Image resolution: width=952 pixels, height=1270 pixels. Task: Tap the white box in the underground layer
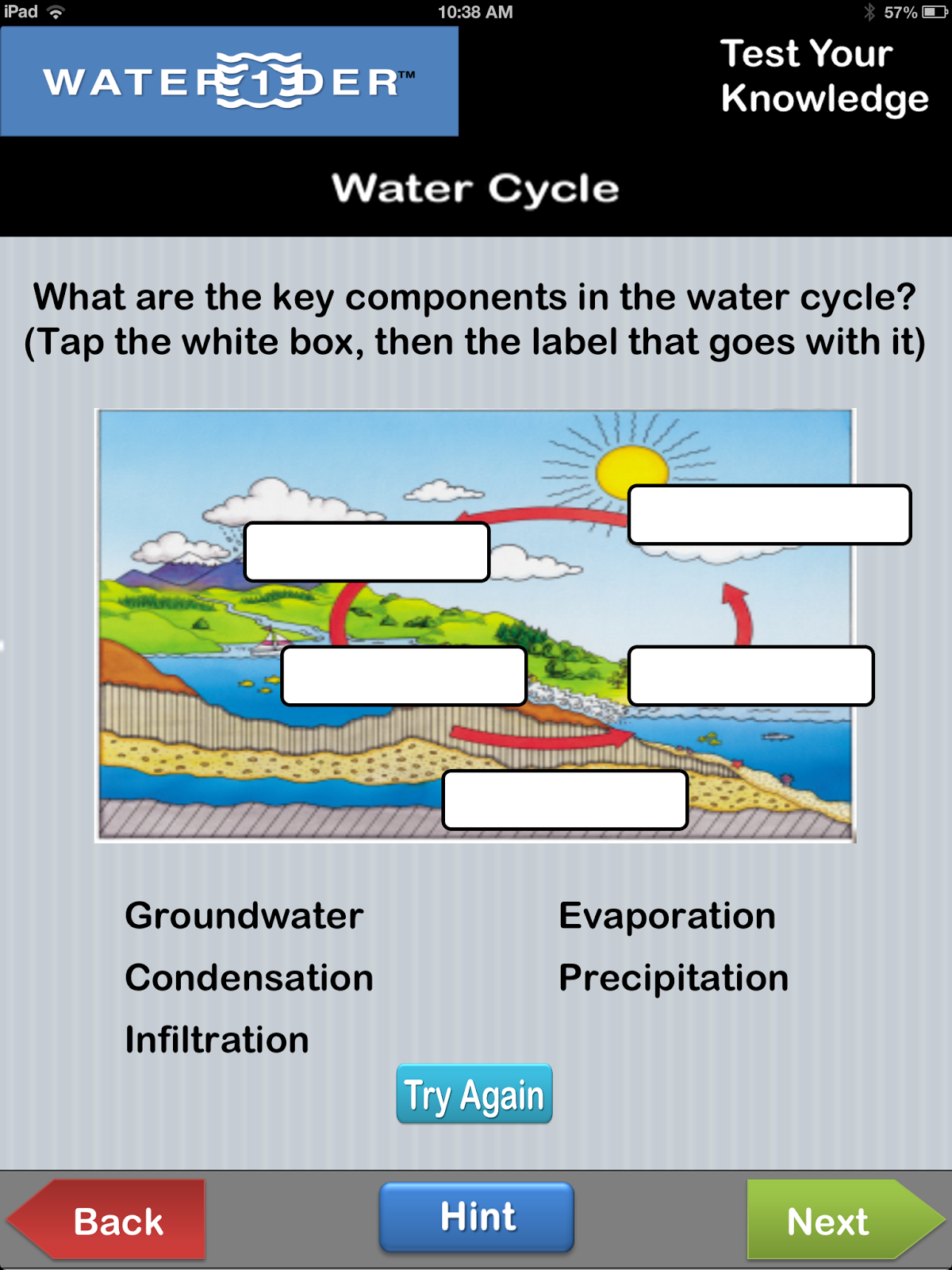tap(565, 800)
